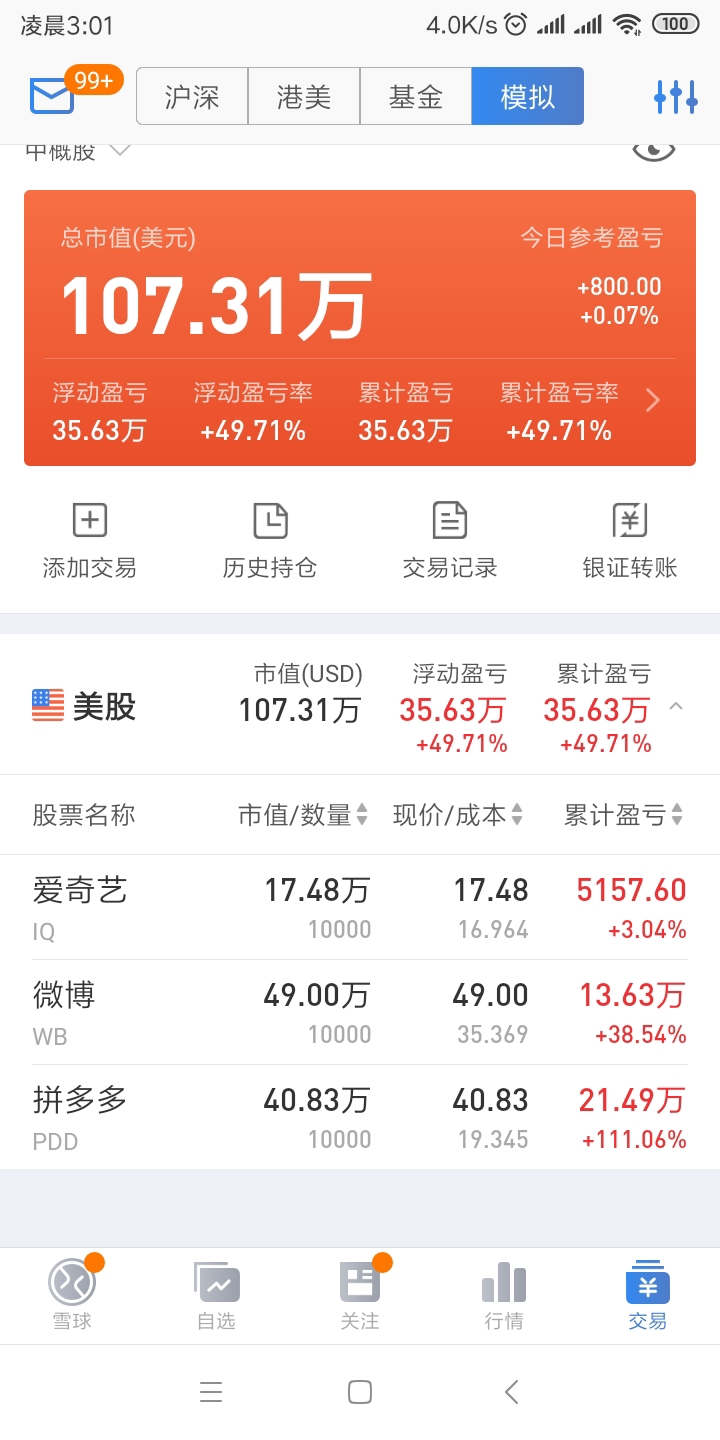Go to the 自选 tab
Image resolution: width=720 pixels, height=1440 pixels.
216,1296
